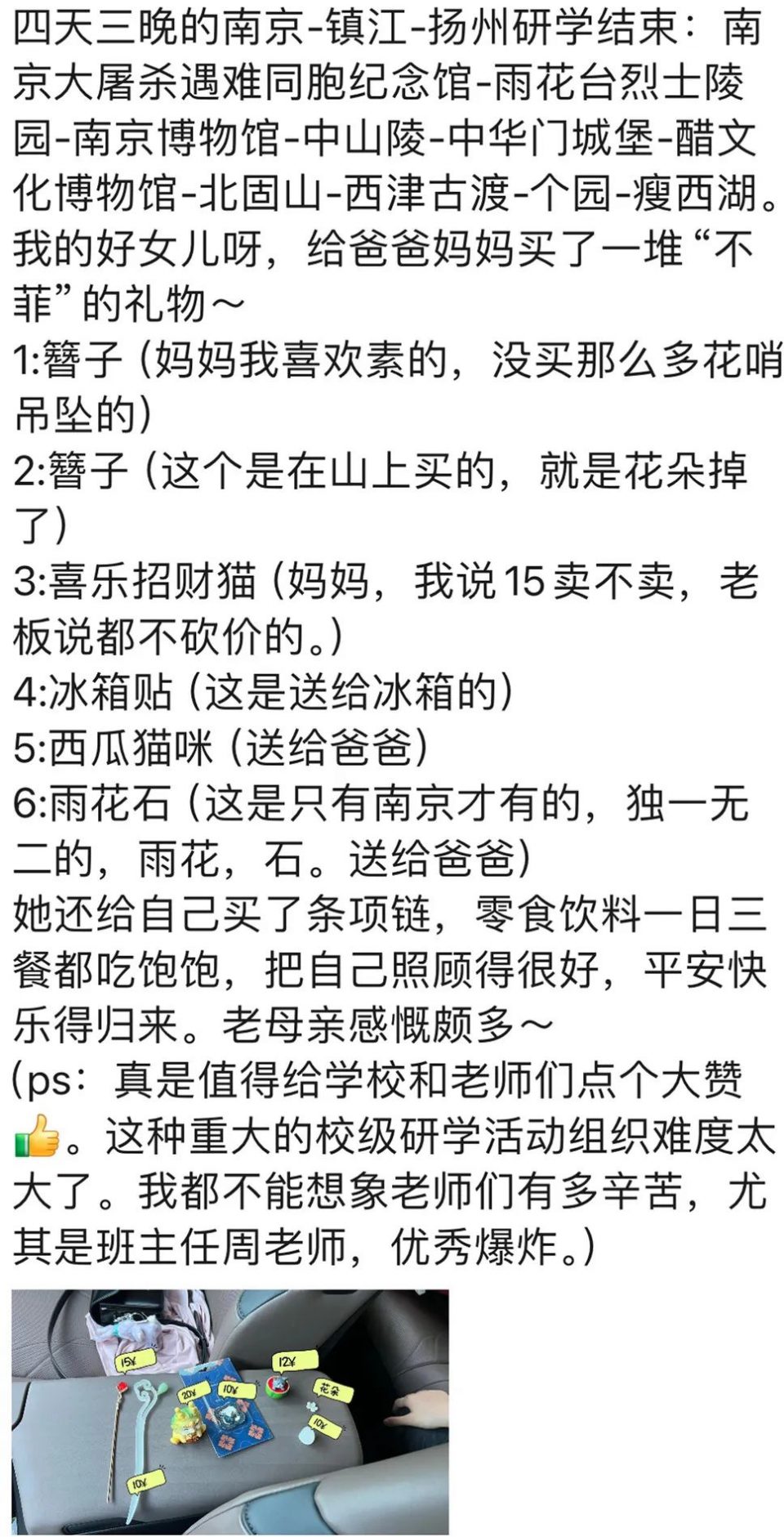Open the attached photo of the gifts
Image resolution: width=784 pixels, height=1537 pixels.
[230, 1411]
